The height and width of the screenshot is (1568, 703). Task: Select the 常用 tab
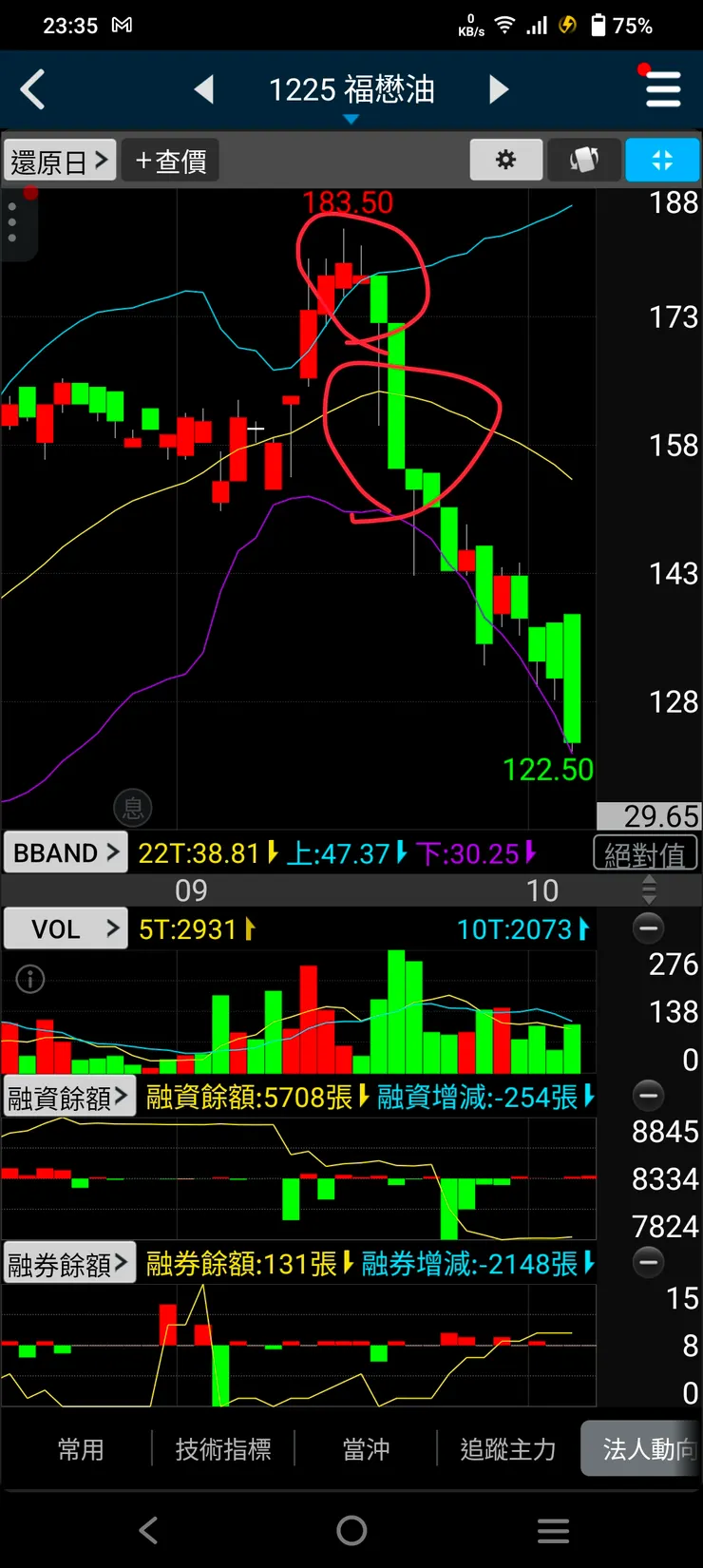(81, 1449)
